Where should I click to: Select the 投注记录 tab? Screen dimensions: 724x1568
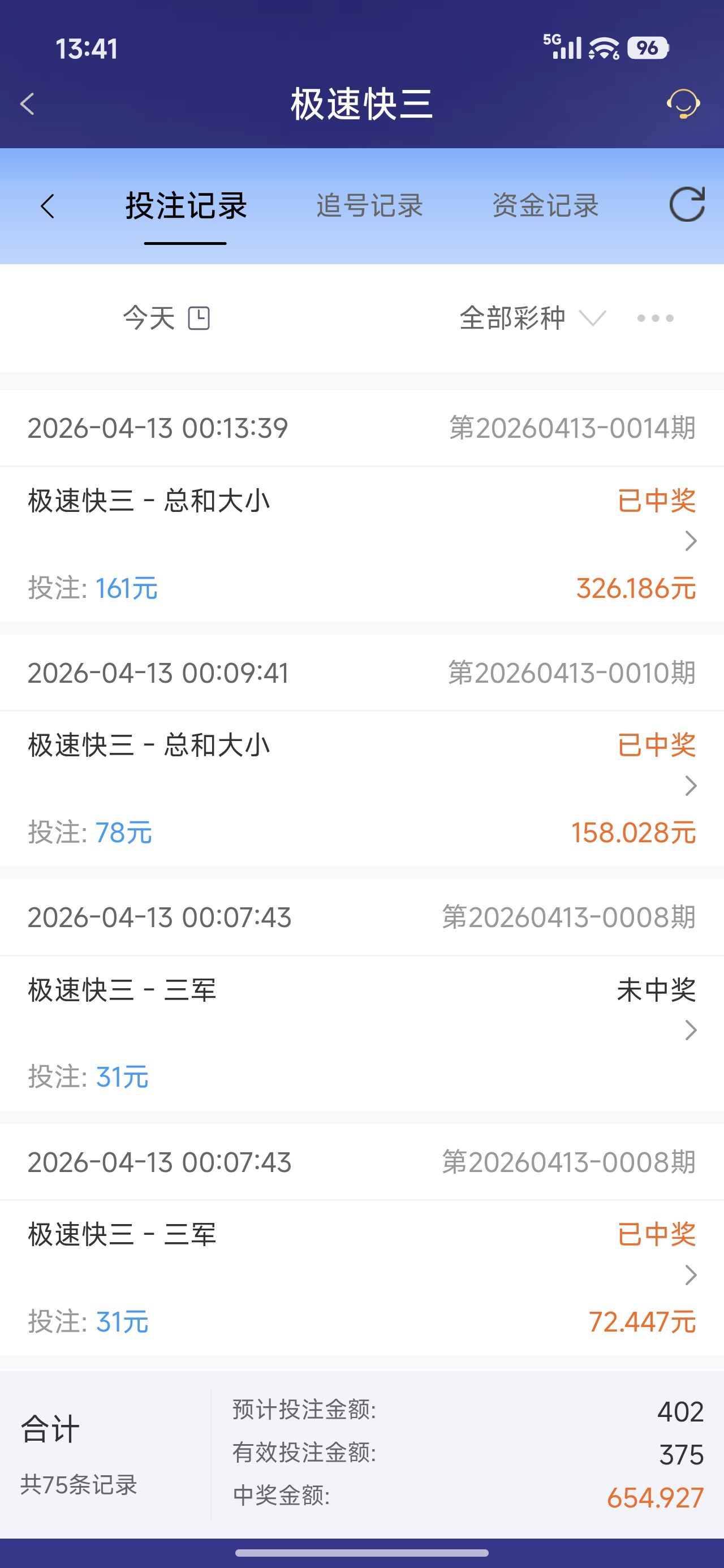186,206
